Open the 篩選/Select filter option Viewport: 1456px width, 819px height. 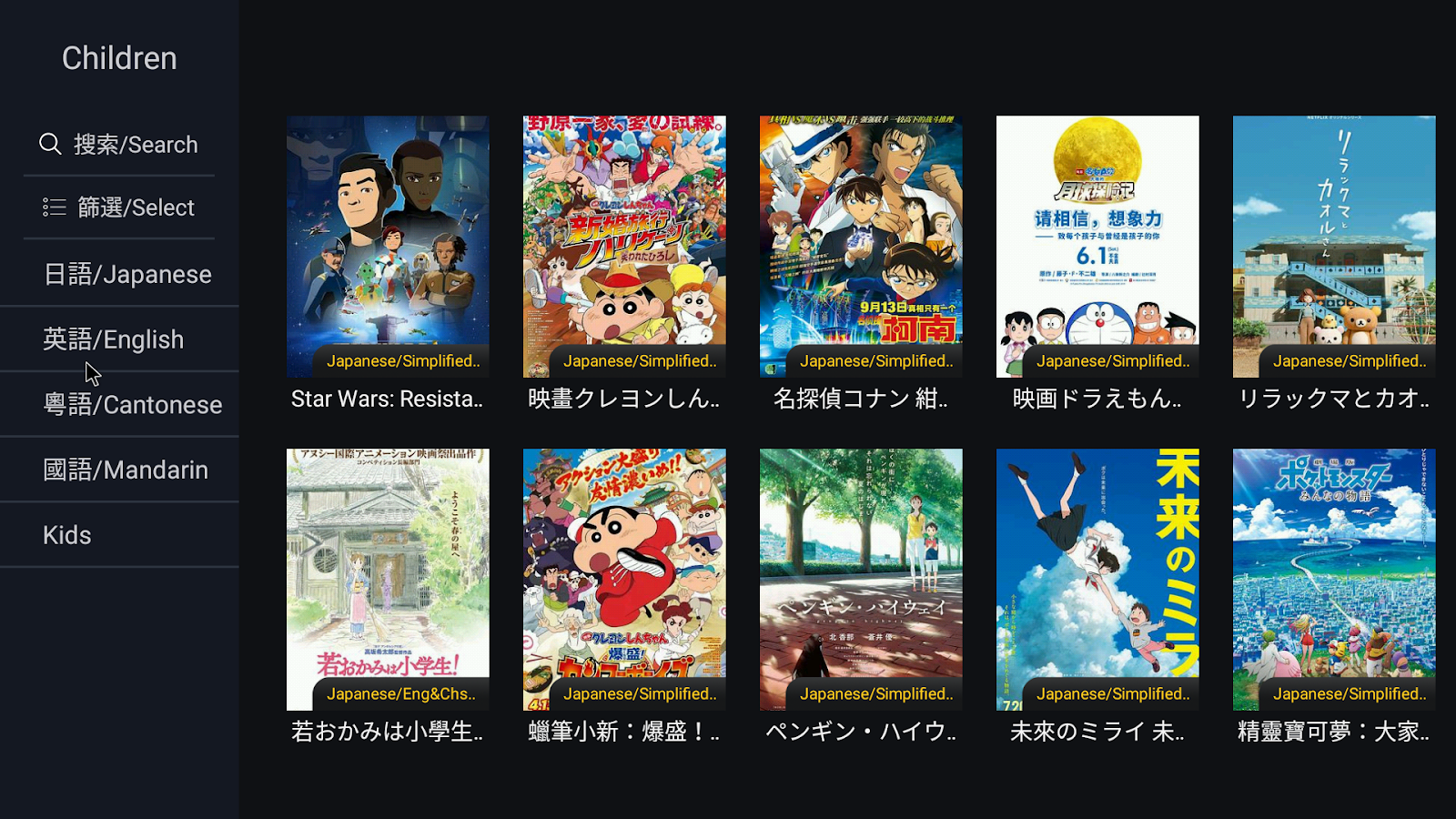pyautogui.click(x=119, y=207)
